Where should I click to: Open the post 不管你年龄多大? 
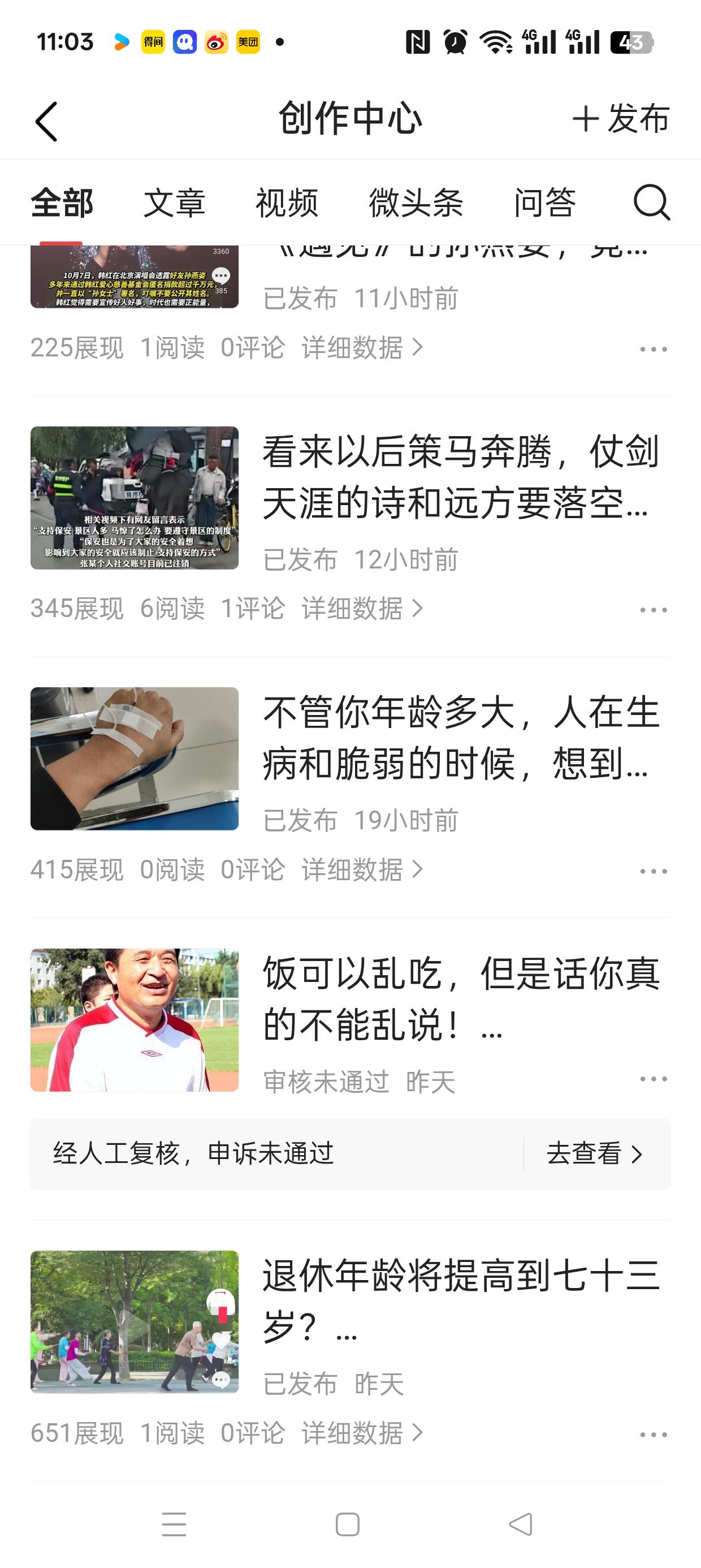(x=461, y=738)
